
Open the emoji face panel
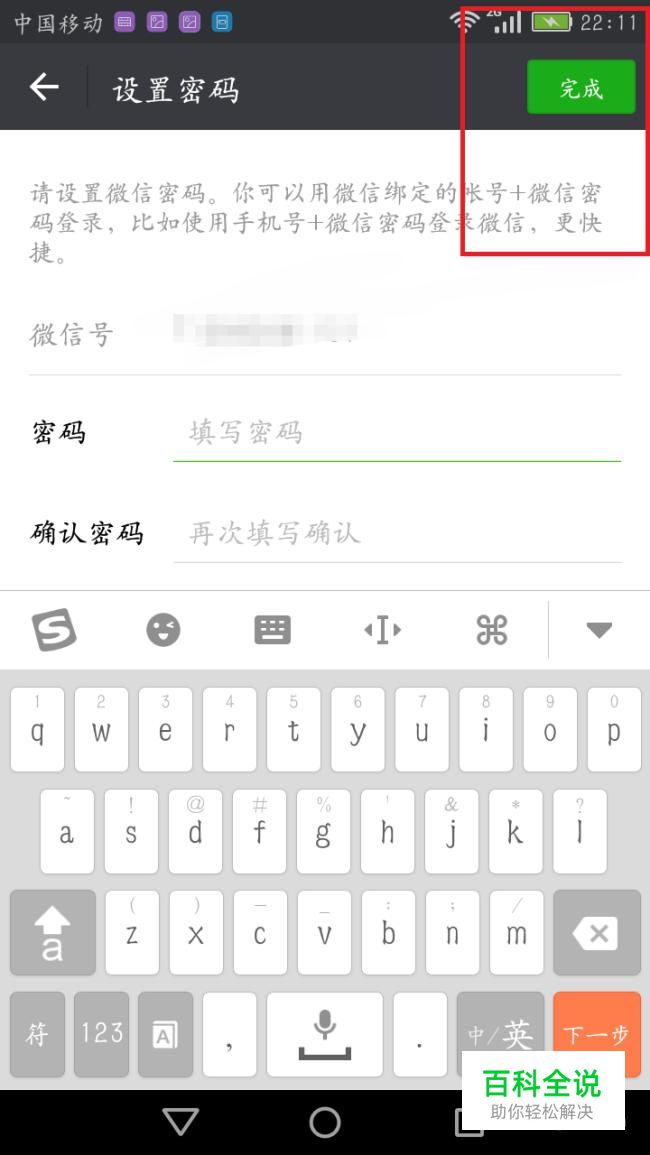(163, 630)
